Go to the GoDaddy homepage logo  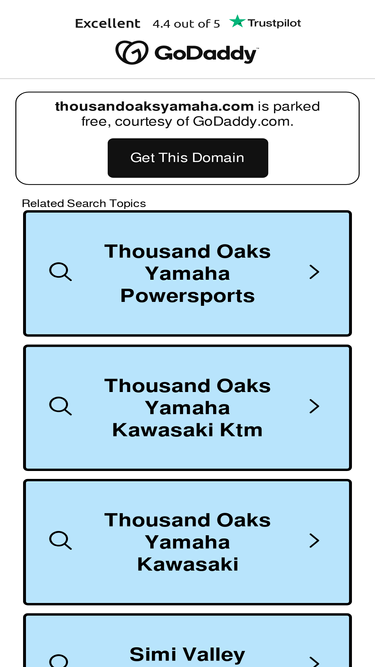(x=187, y=53)
